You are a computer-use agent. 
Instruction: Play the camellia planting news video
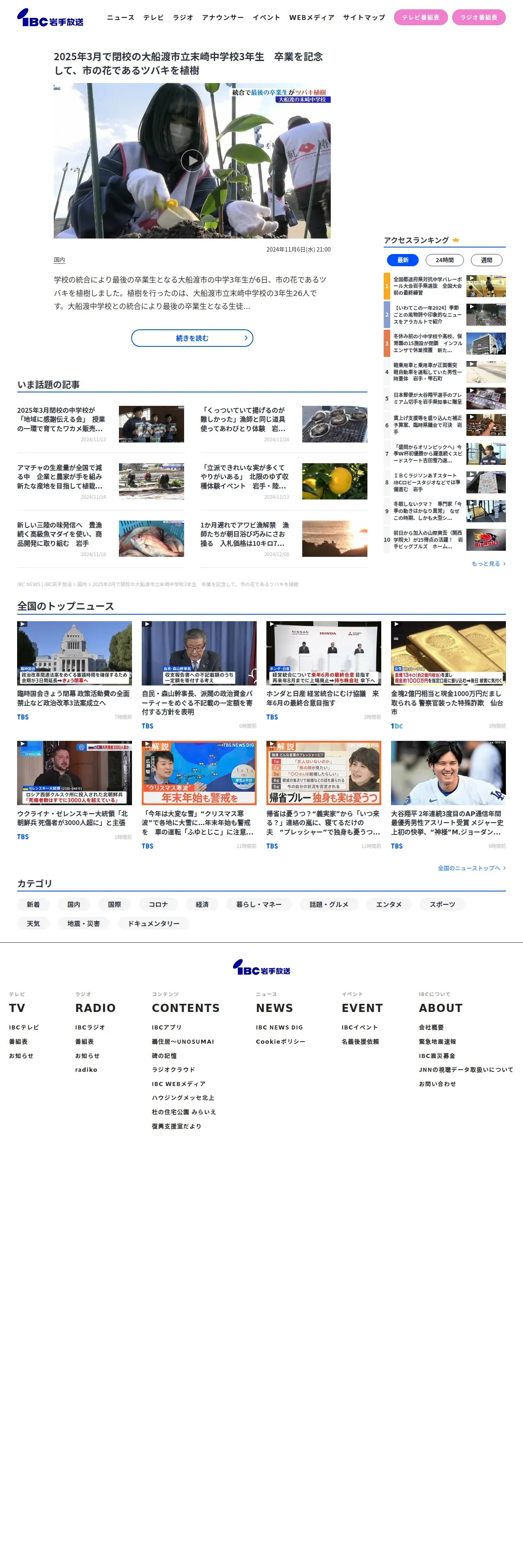pyautogui.click(x=192, y=161)
